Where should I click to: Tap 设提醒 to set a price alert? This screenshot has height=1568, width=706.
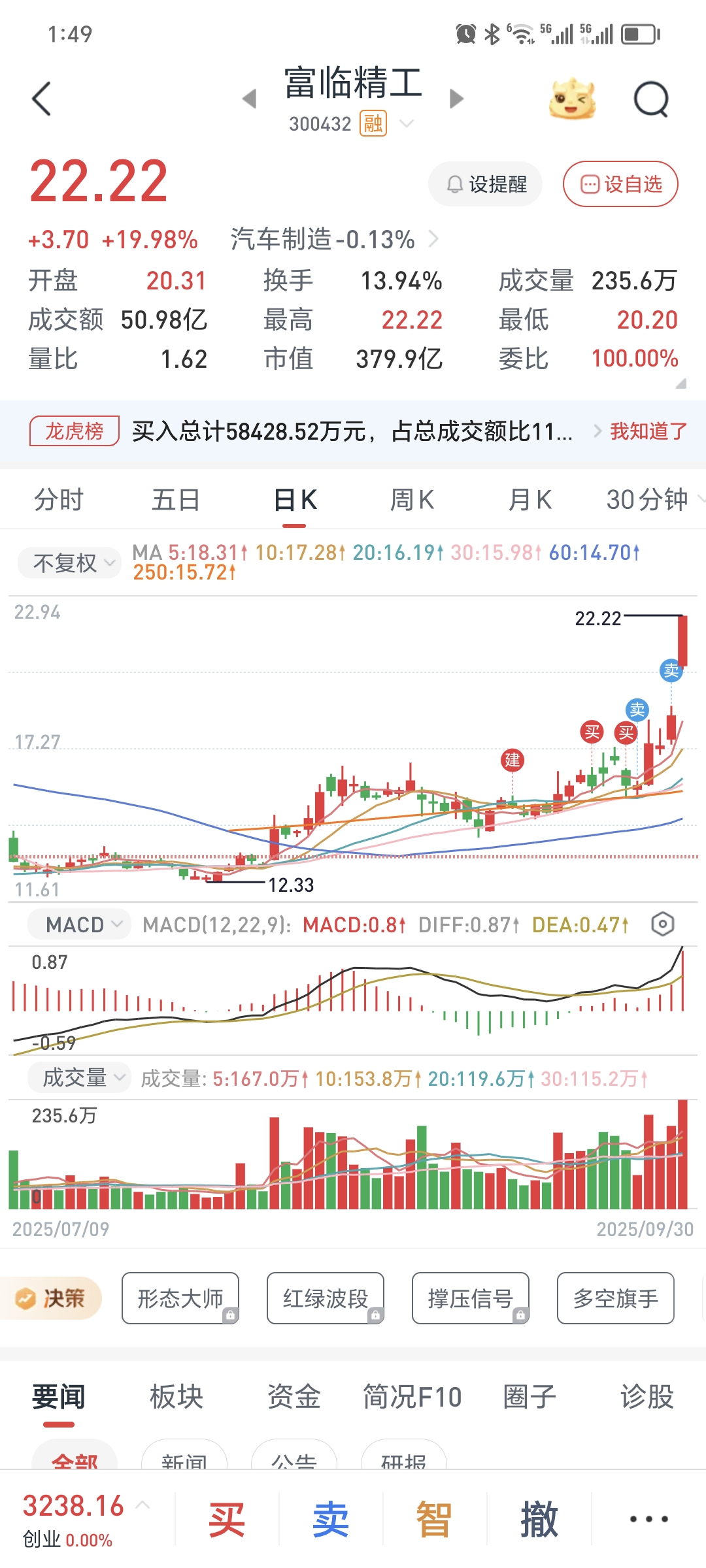pyautogui.click(x=486, y=184)
